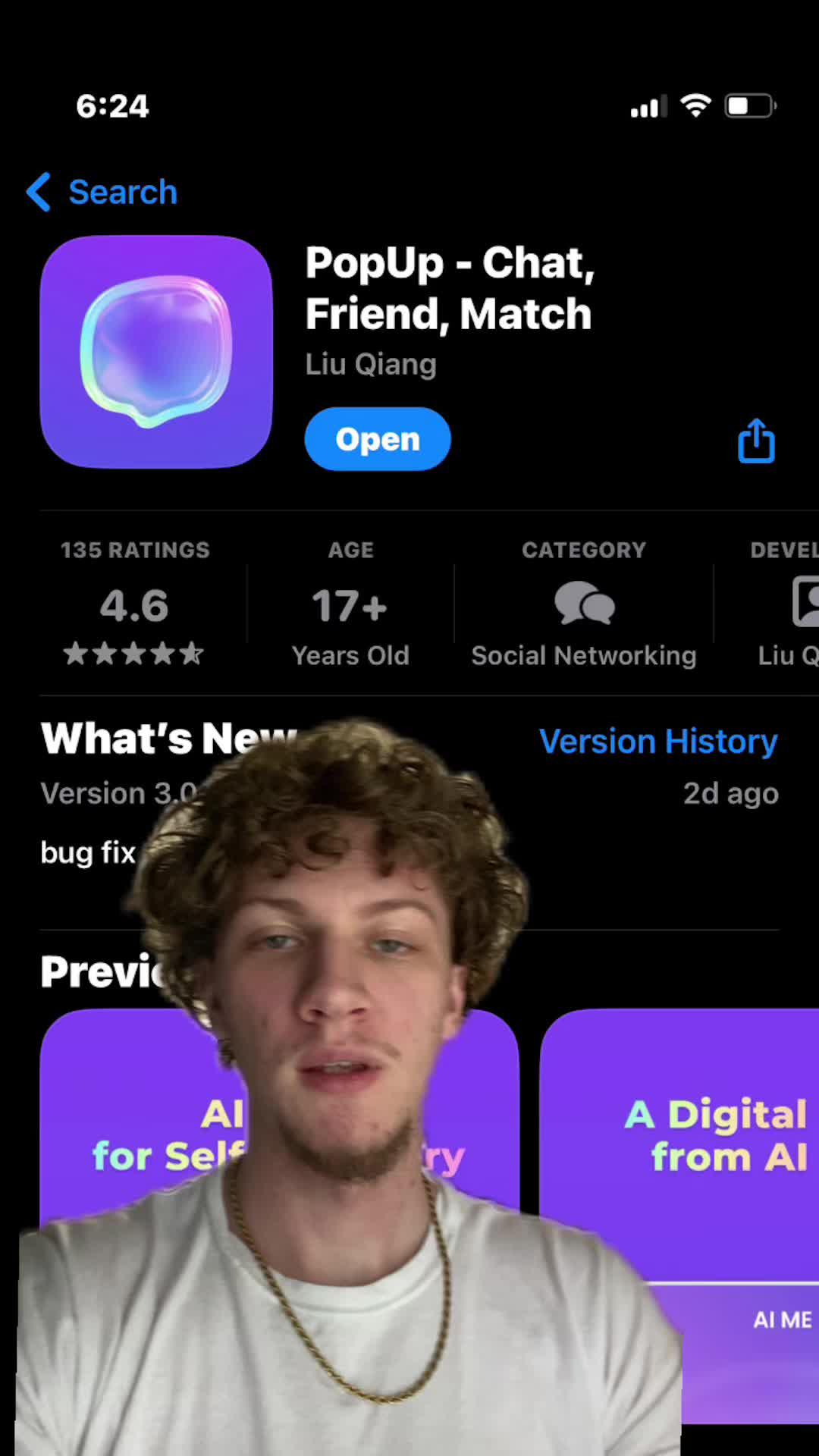Go back to Search results

[102, 193]
